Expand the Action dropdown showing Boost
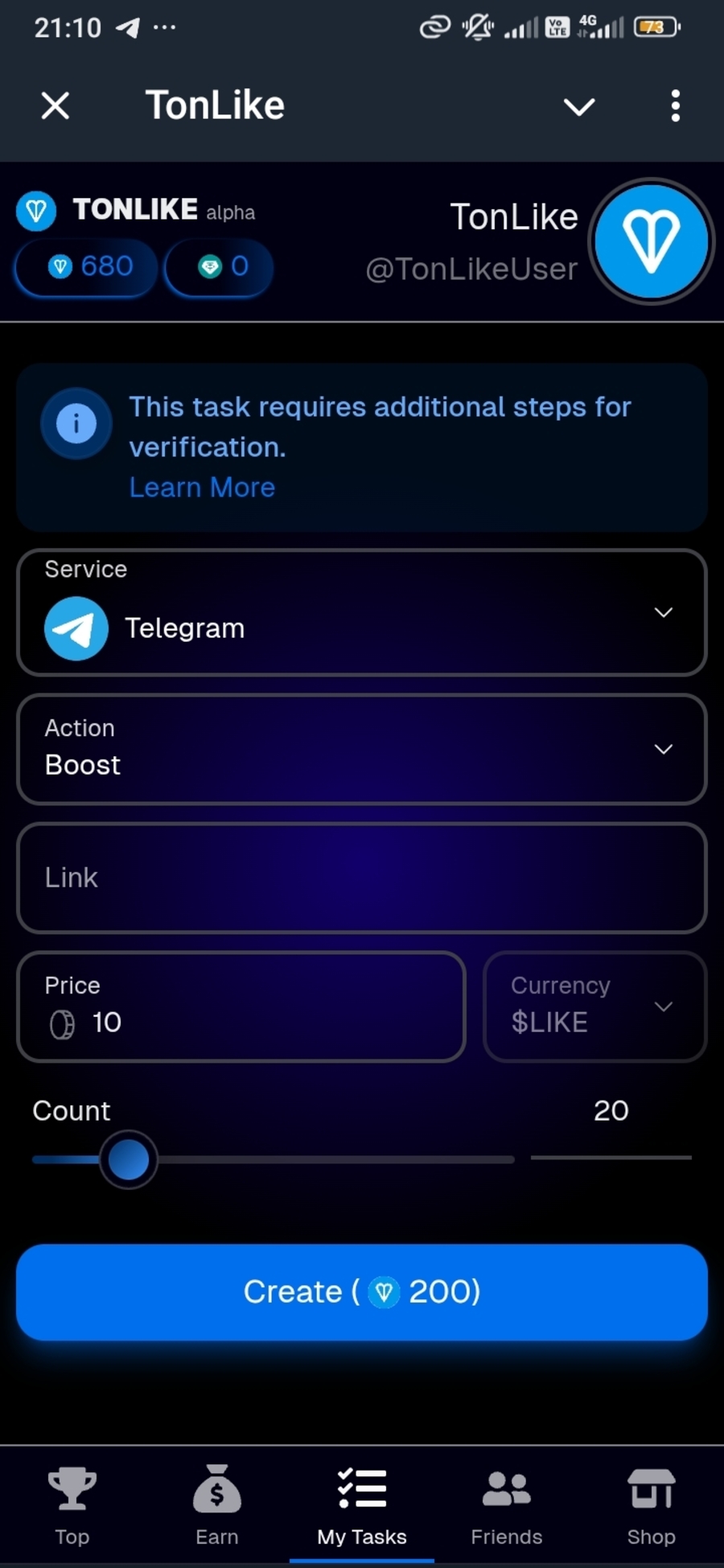Image resolution: width=724 pixels, height=1568 pixels. coord(362,750)
